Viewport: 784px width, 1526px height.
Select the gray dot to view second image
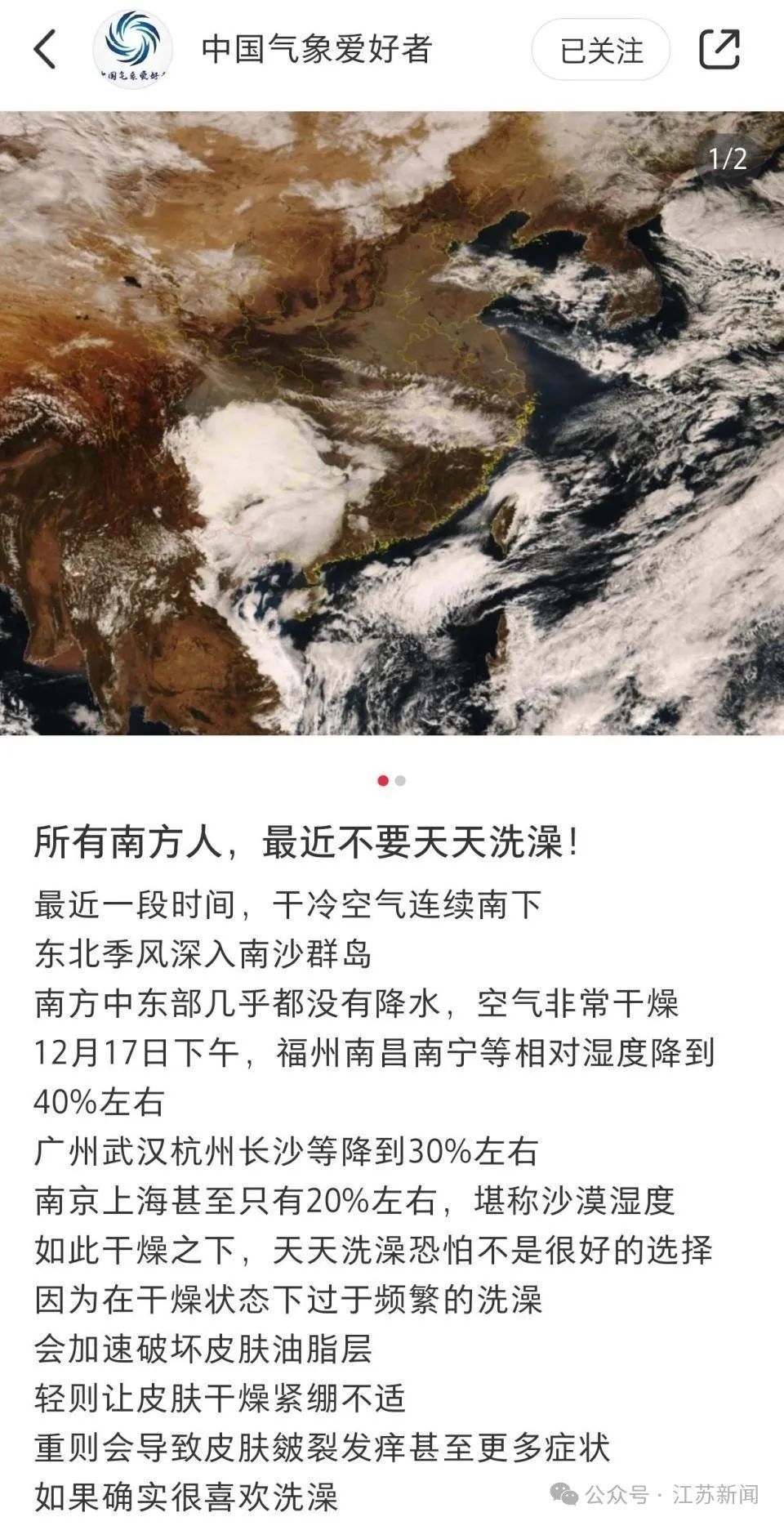pos(399,781)
